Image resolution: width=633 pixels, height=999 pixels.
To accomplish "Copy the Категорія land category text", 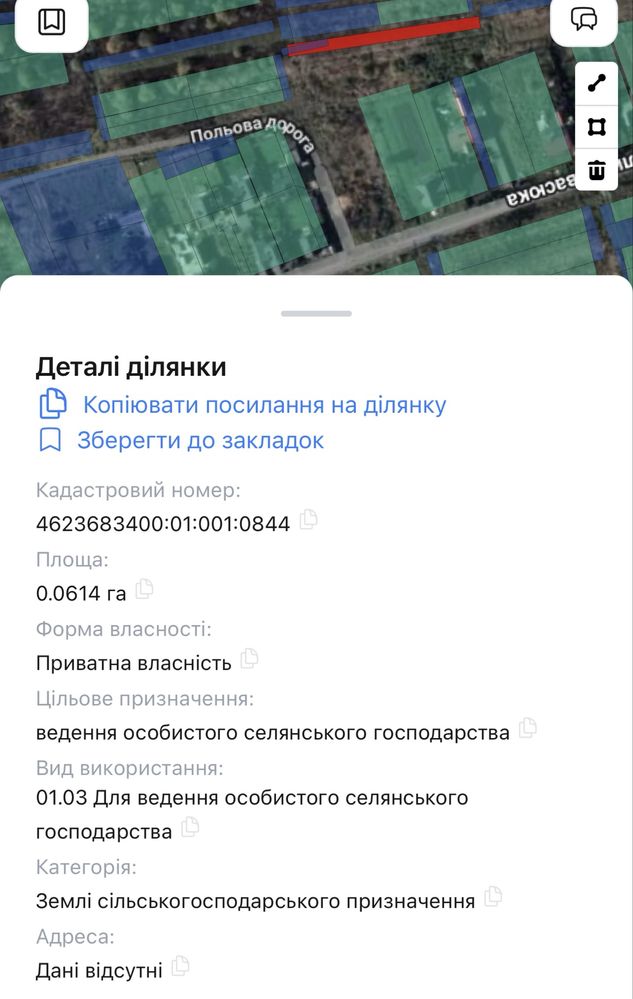I will tap(493, 898).
